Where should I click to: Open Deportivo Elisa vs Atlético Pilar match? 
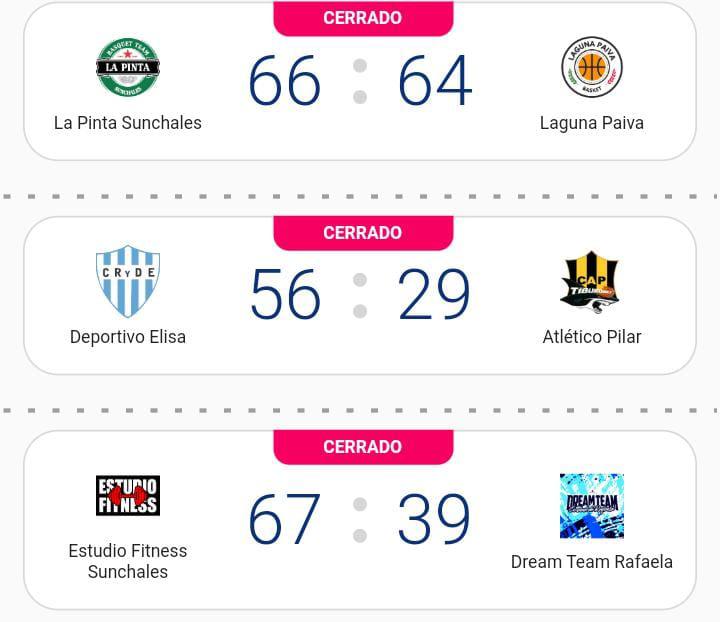point(360,296)
